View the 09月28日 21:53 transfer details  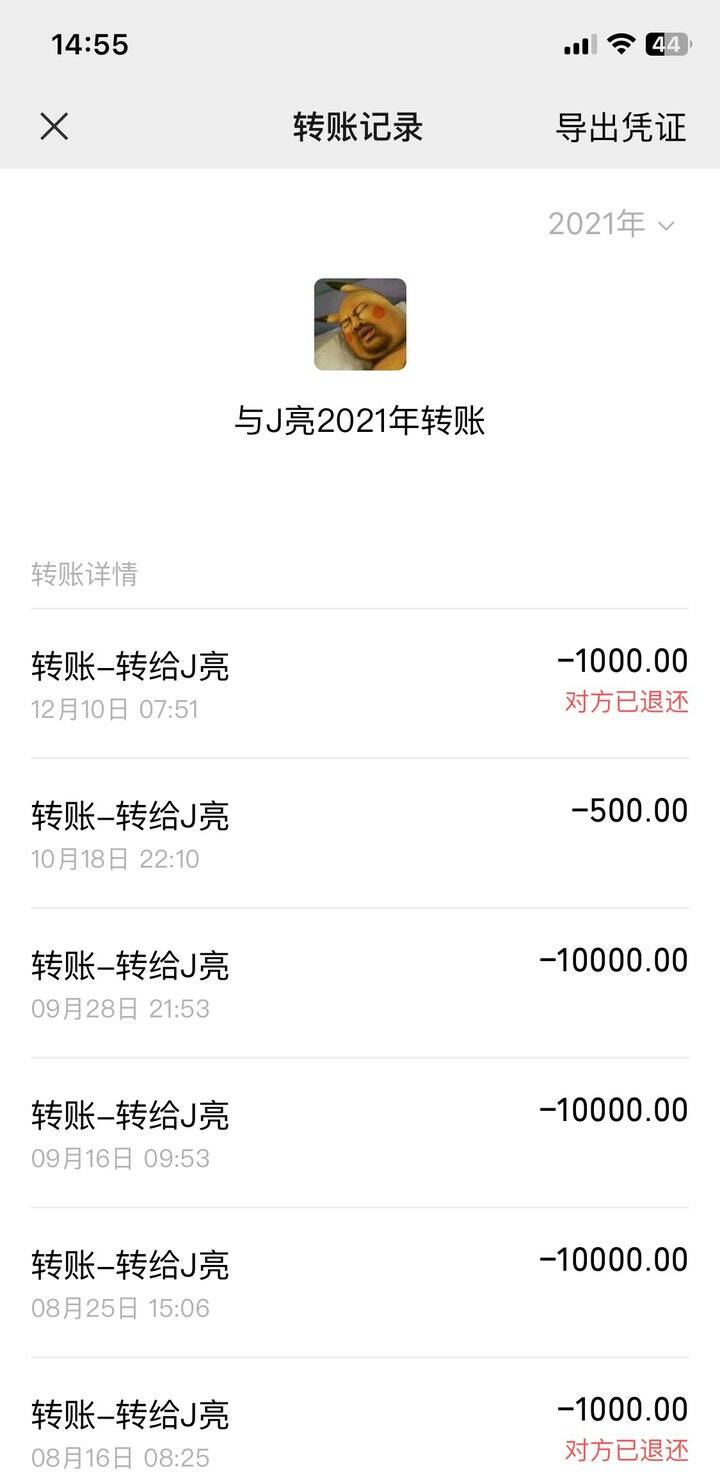point(360,983)
